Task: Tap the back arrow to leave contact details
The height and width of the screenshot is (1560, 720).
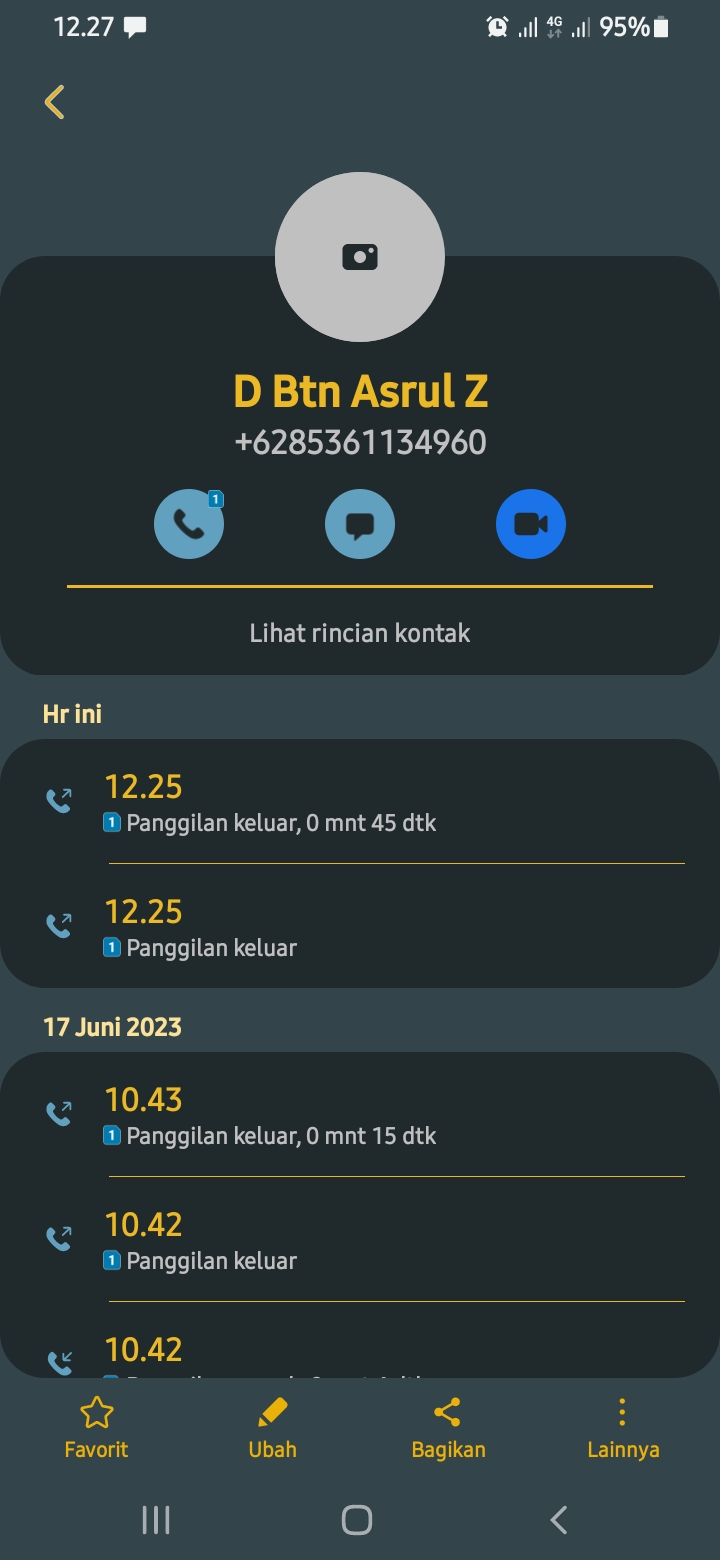Action: tap(55, 101)
